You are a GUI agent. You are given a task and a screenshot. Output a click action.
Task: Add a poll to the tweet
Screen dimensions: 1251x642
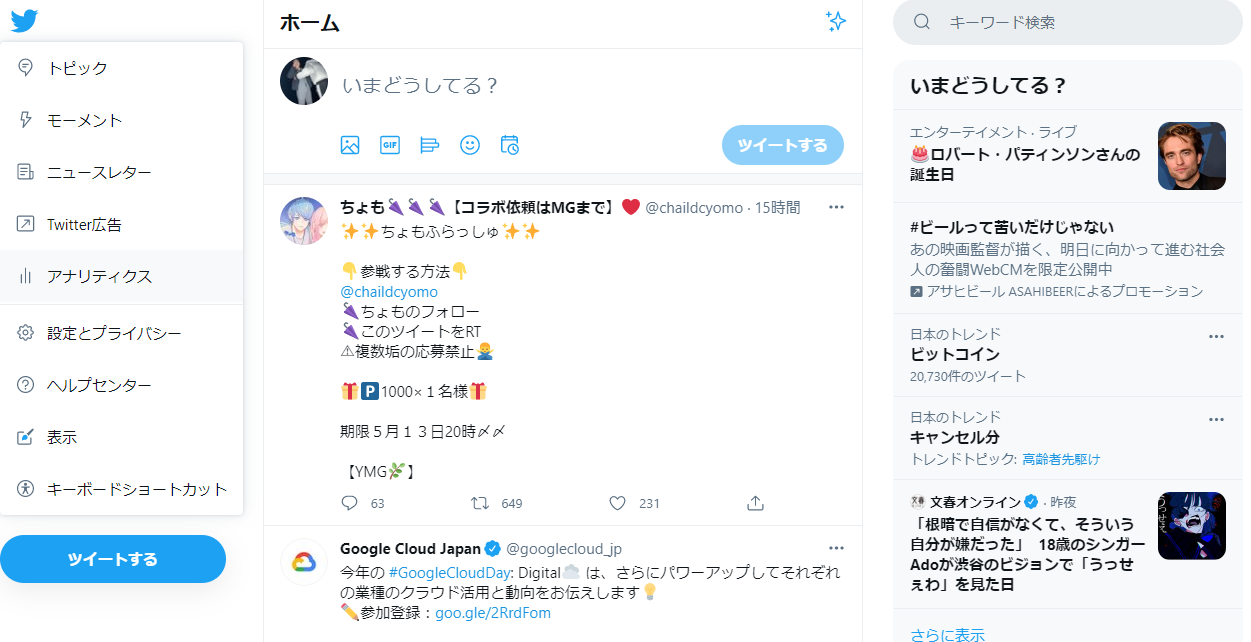click(x=430, y=145)
